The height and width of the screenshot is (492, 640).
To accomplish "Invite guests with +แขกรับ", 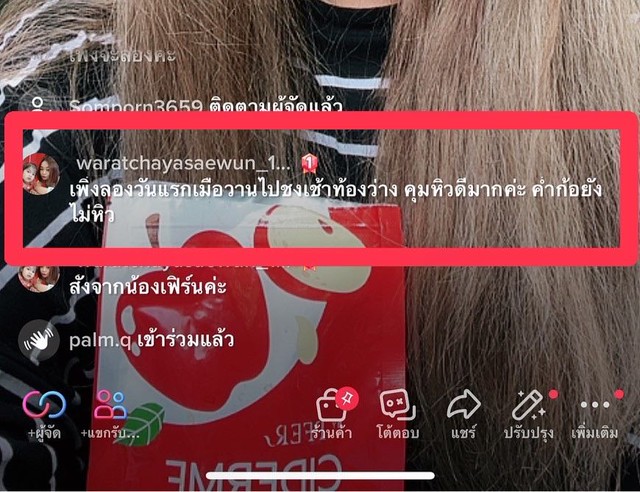I will pyautogui.click(x=111, y=412).
